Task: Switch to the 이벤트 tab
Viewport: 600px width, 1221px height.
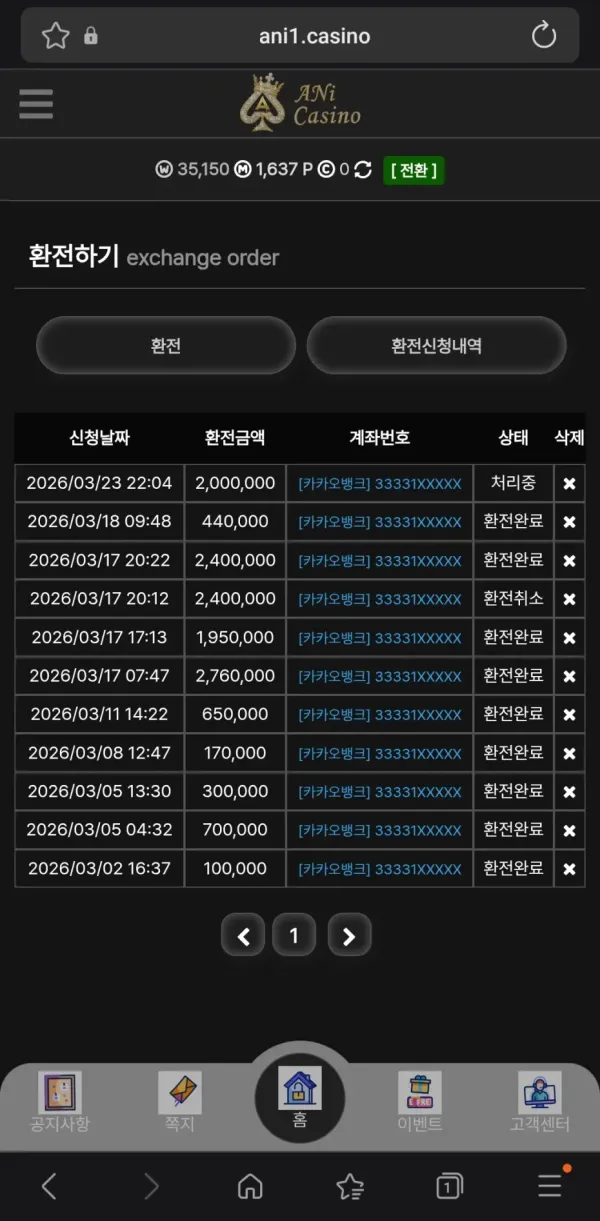Action: tap(420, 1102)
